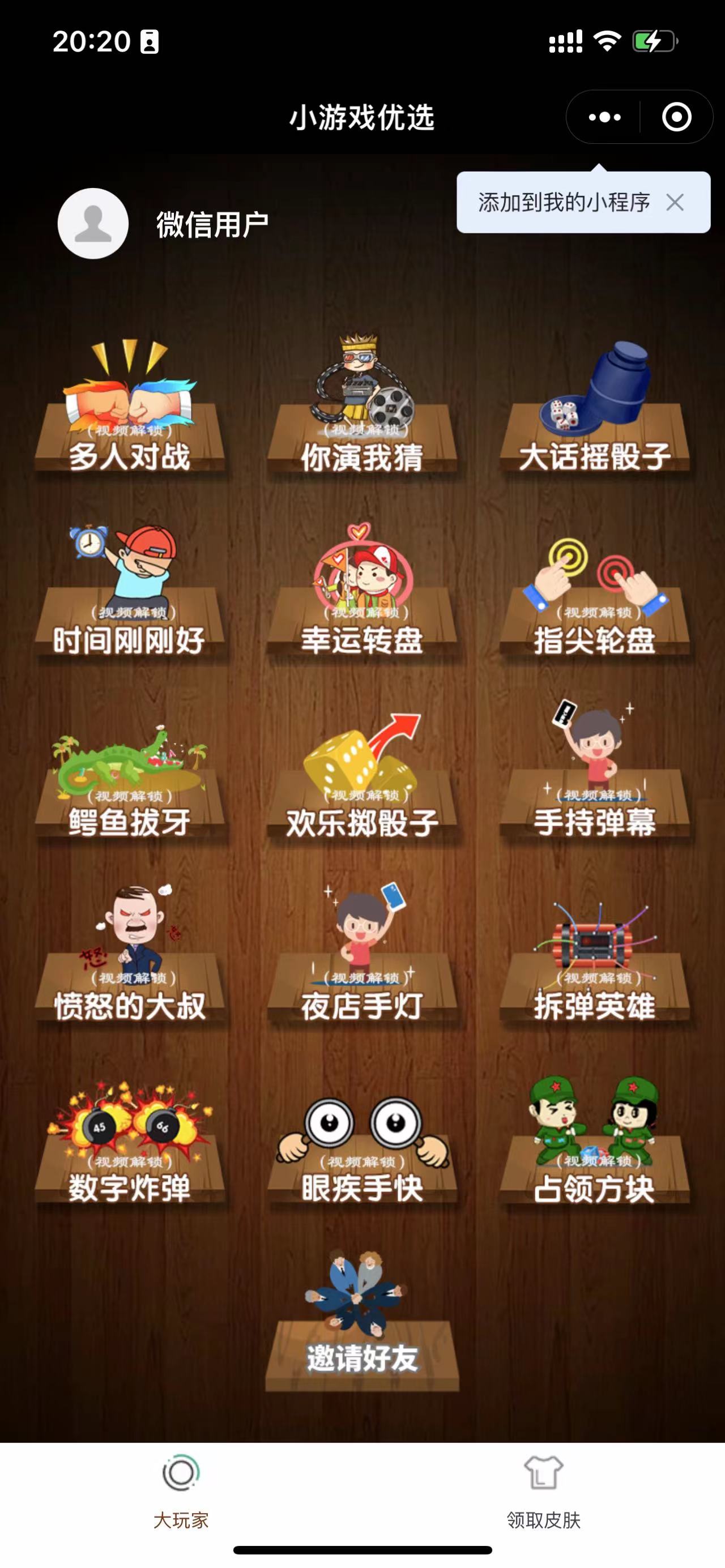Tap the 微信用户 avatar

pos(93,223)
